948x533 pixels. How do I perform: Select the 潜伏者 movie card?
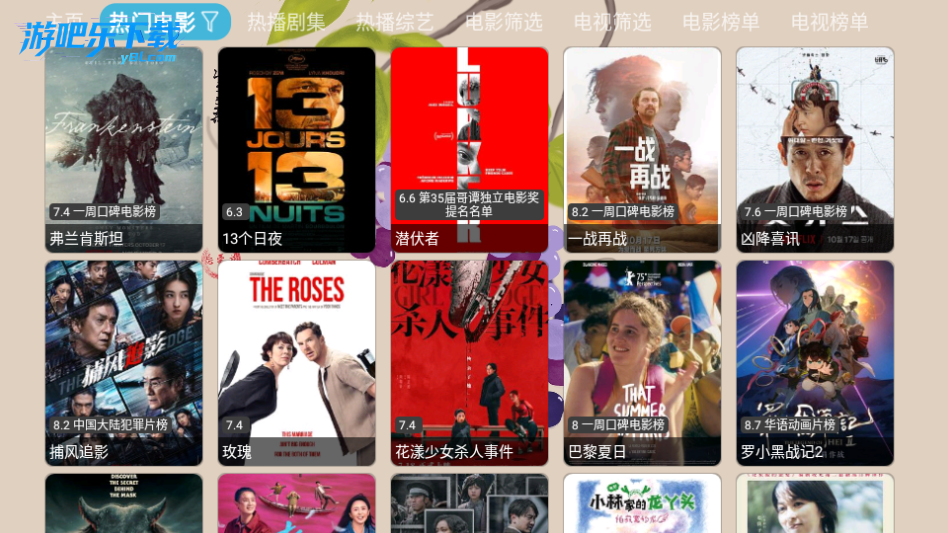coord(469,150)
